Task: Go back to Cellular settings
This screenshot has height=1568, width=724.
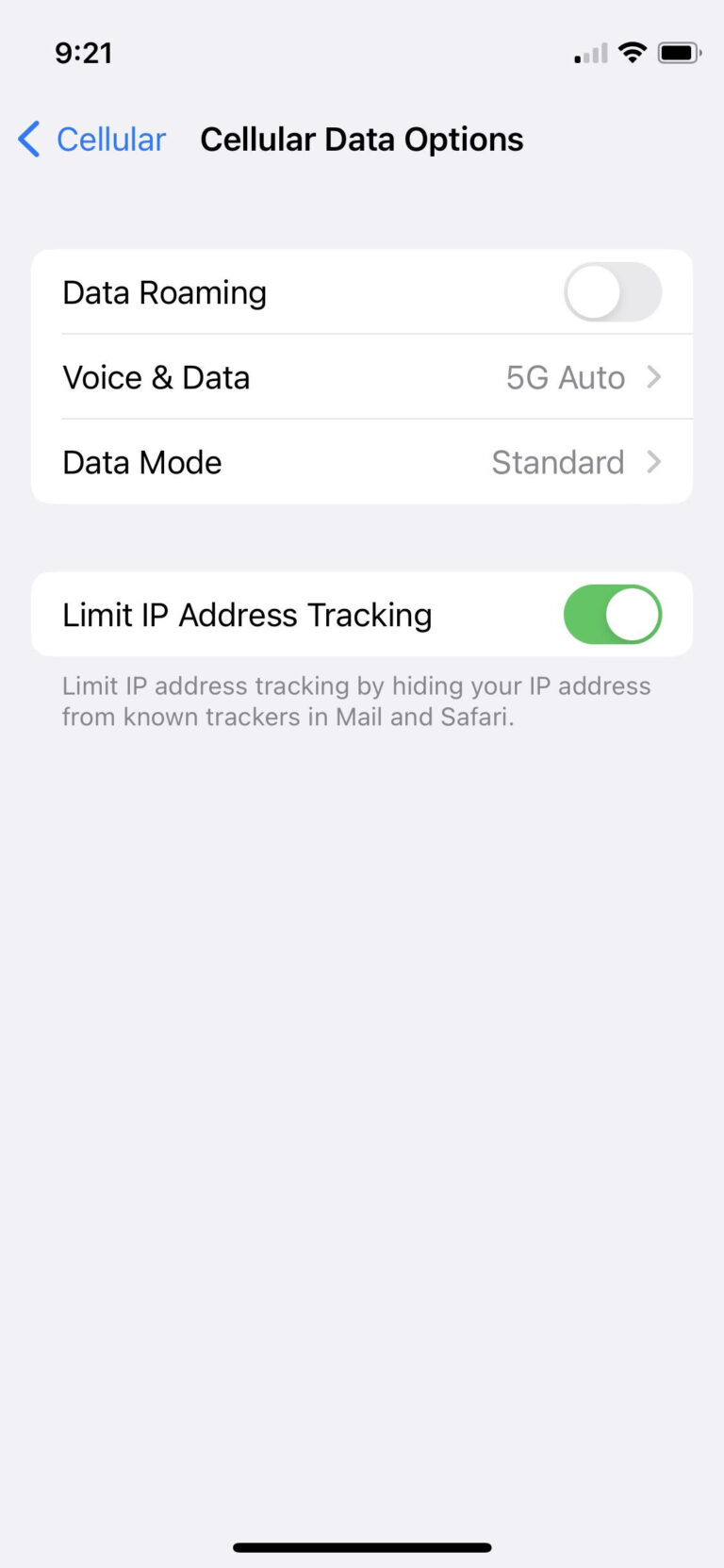Action: pyautogui.click(x=91, y=140)
